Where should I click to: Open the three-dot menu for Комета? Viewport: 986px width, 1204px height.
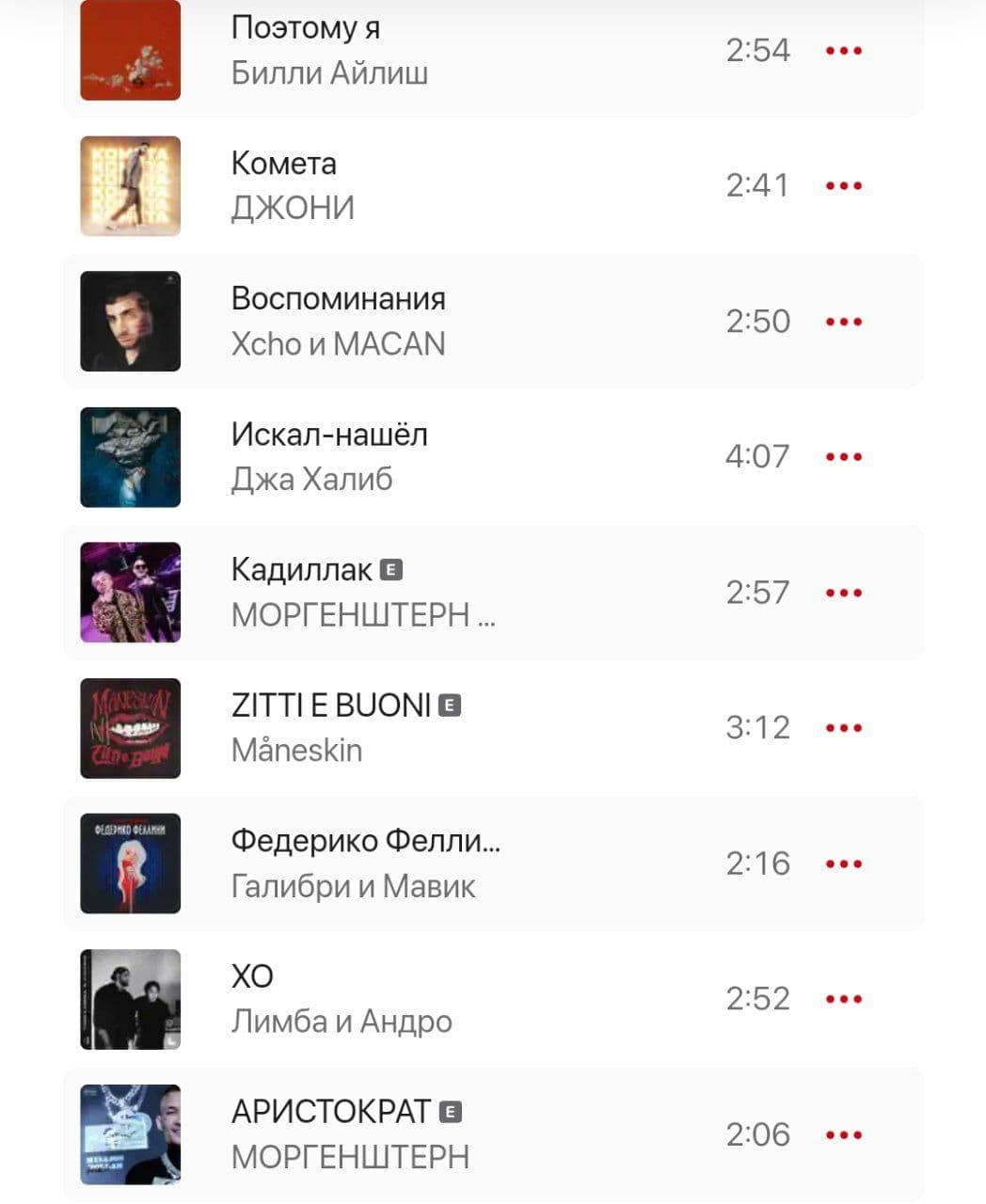(x=843, y=186)
